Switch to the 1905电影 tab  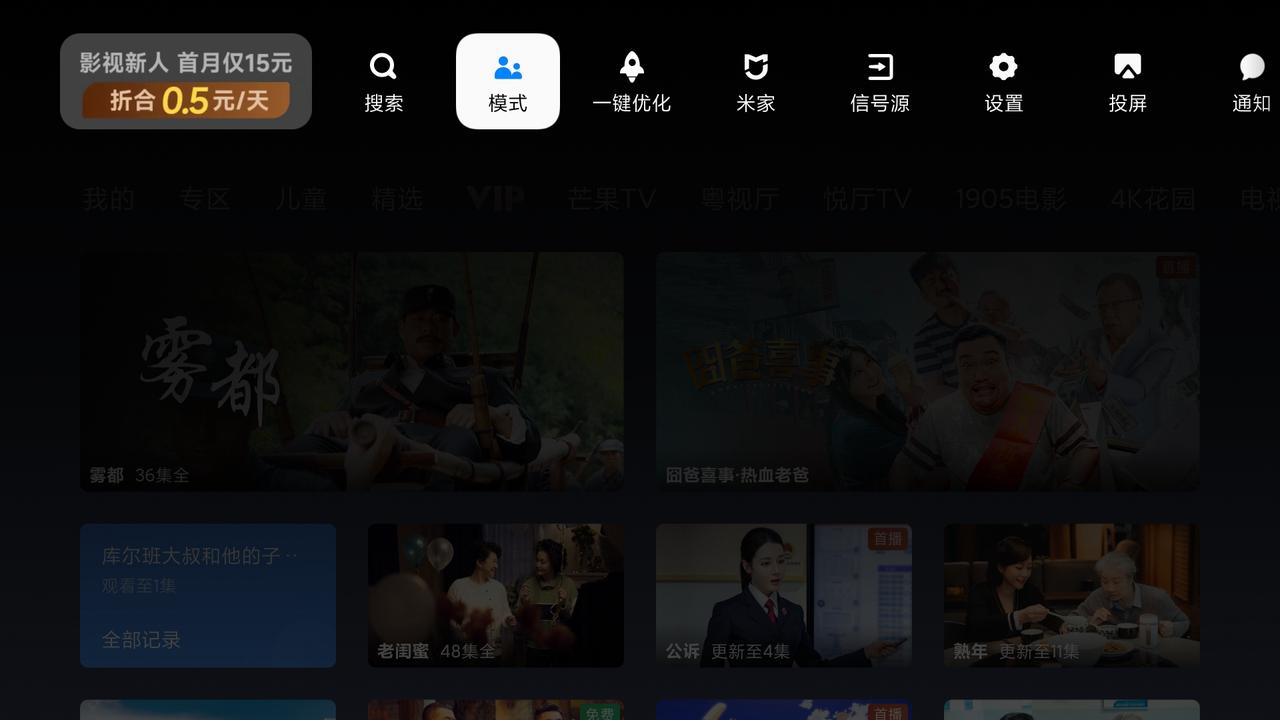(1010, 199)
